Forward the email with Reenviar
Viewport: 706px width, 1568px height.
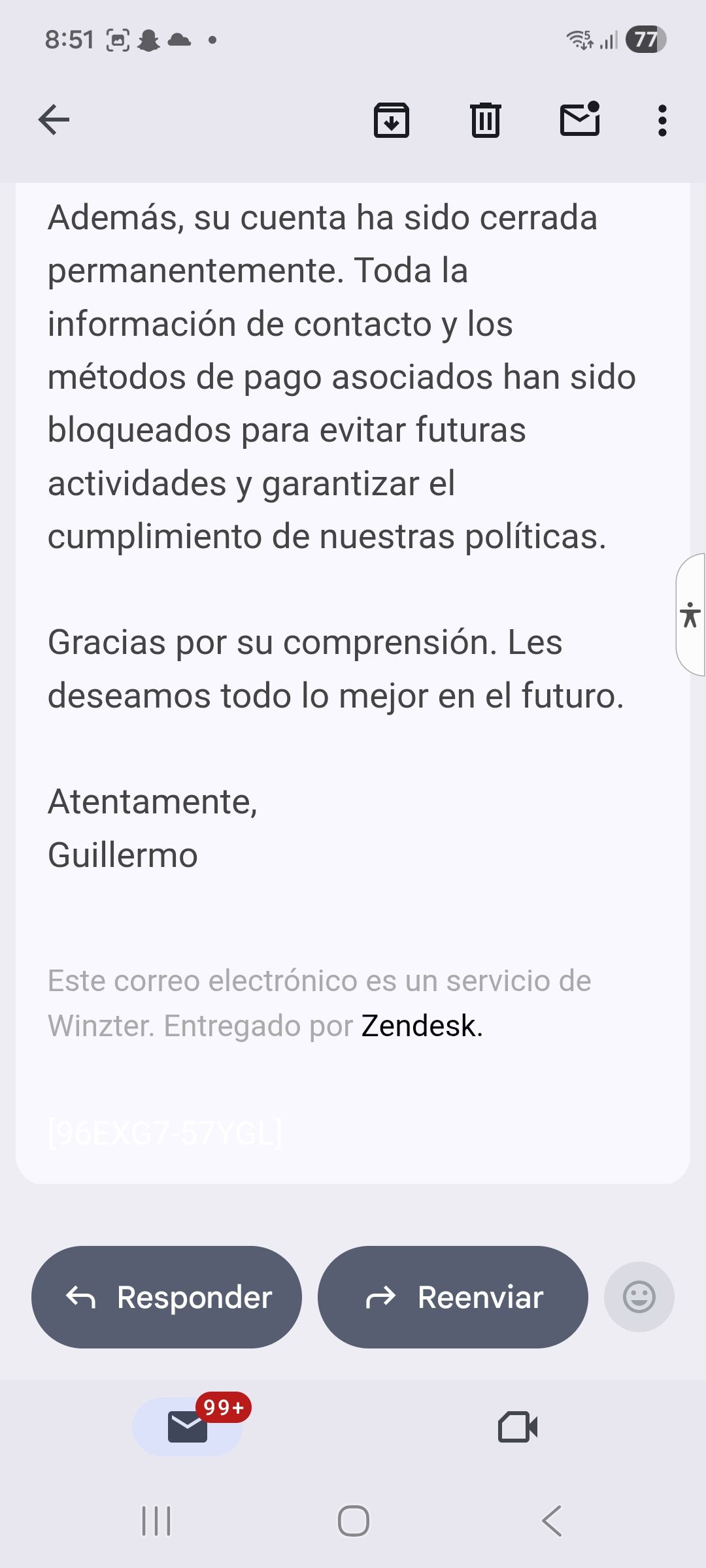(x=452, y=1297)
